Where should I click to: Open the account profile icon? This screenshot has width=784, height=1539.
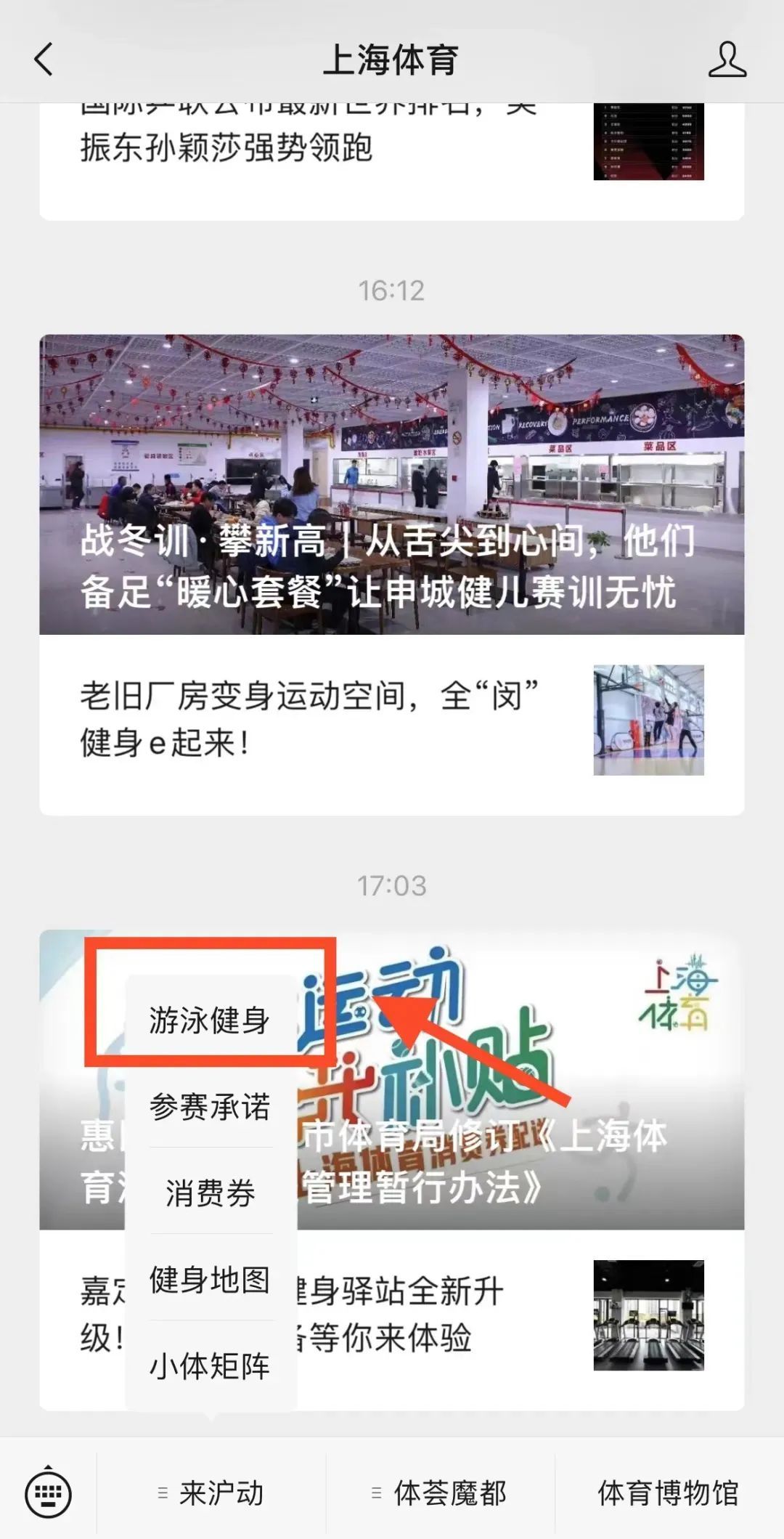click(727, 60)
